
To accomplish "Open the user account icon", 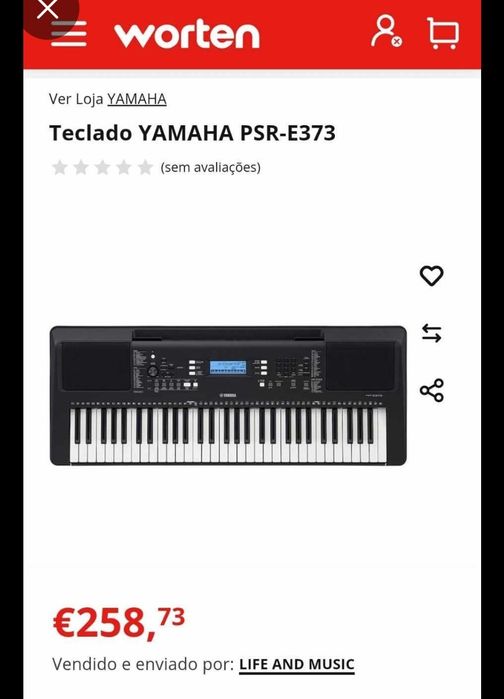I will [386, 31].
